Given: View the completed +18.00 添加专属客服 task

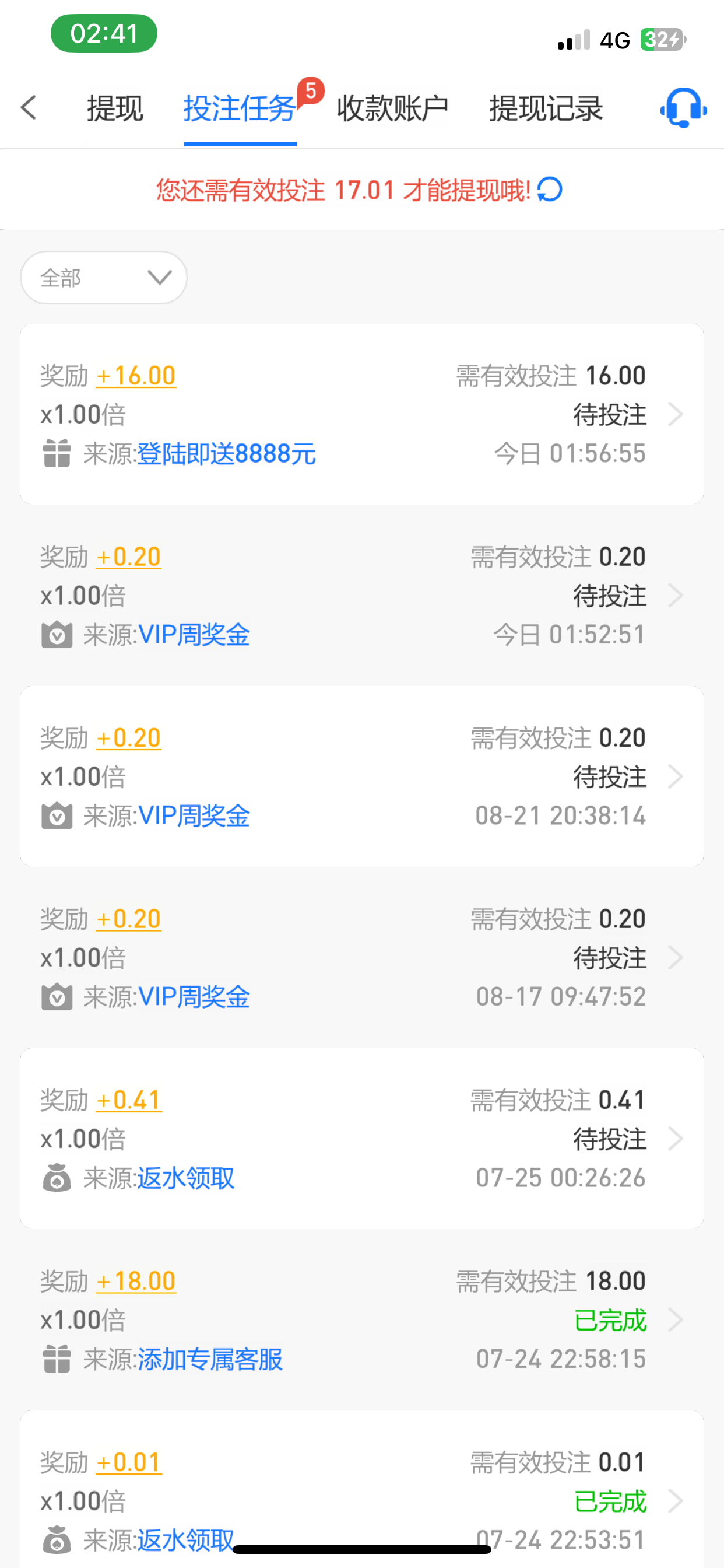Looking at the screenshot, I should coord(361,1319).
